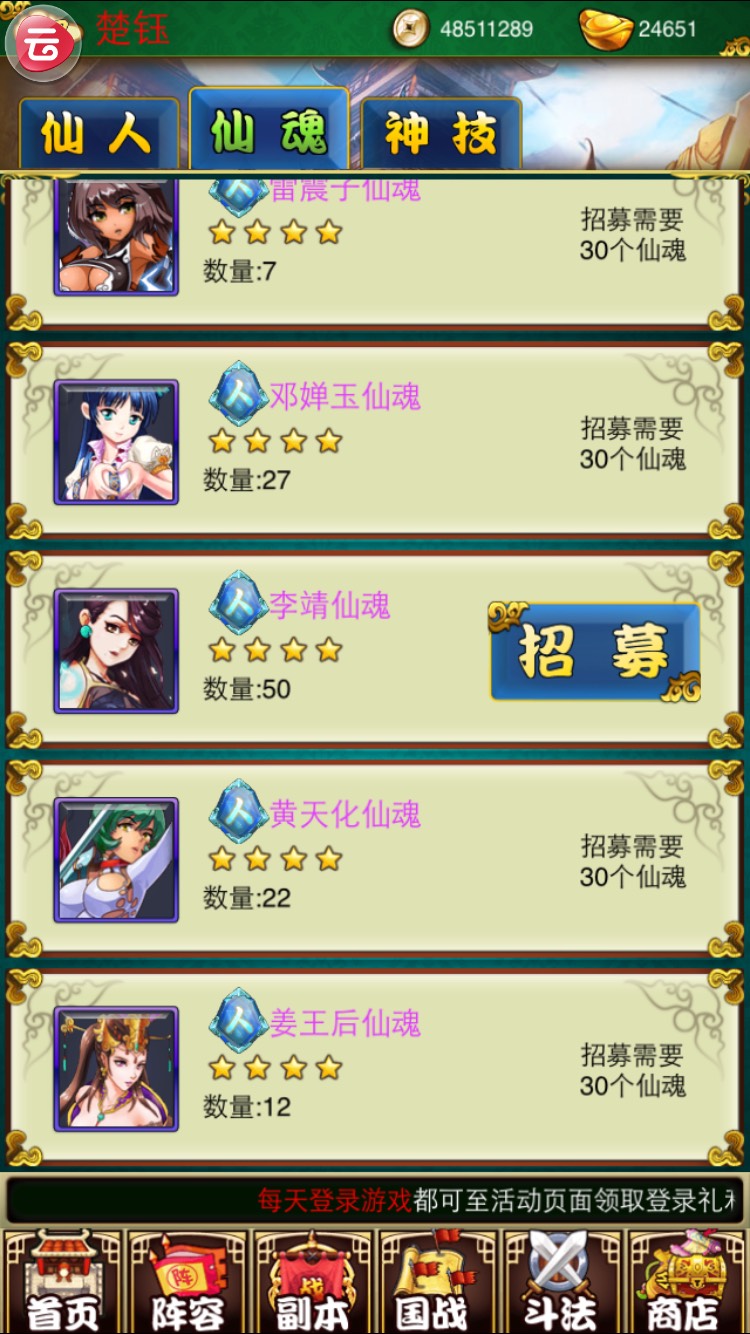Recruit 李靖 with the 招募 button
The image size is (750, 1334).
[594, 652]
